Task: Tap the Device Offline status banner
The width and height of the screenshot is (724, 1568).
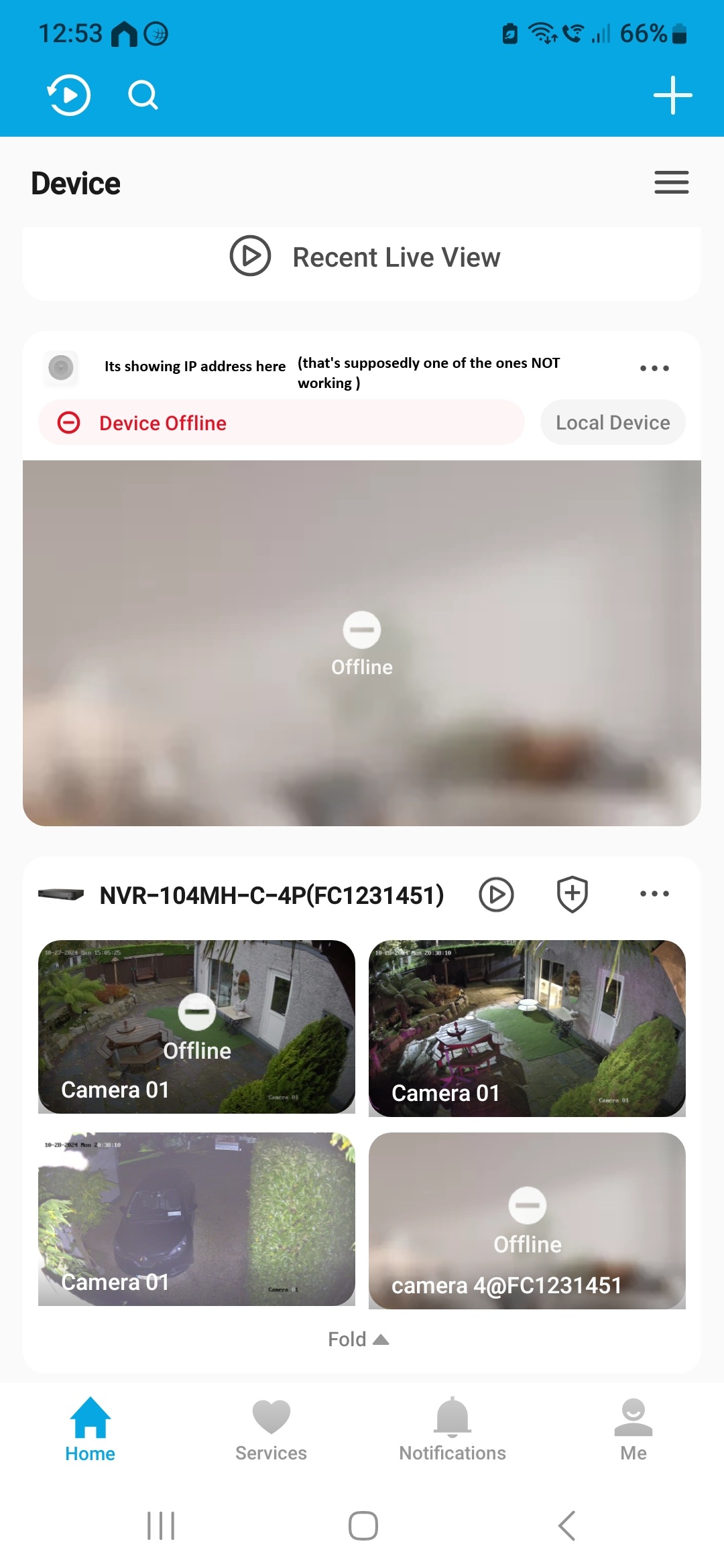Action: (x=281, y=423)
